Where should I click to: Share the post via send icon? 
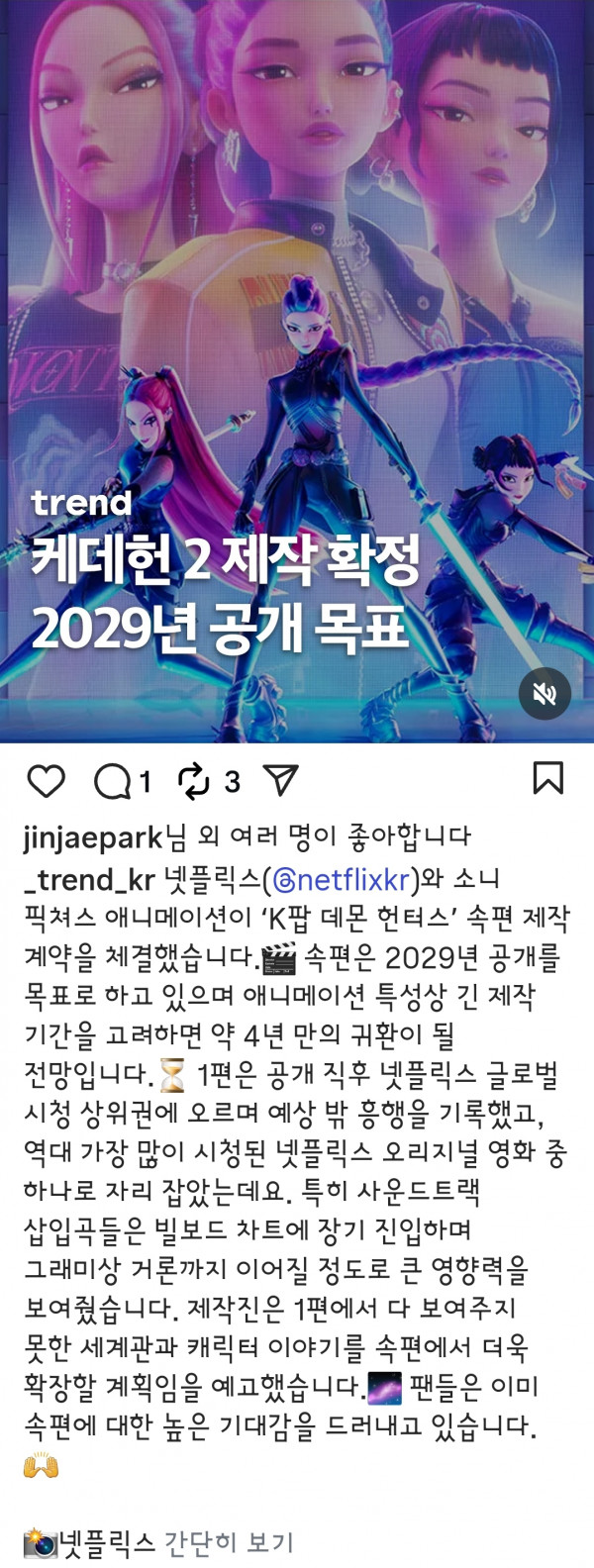point(281,781)
